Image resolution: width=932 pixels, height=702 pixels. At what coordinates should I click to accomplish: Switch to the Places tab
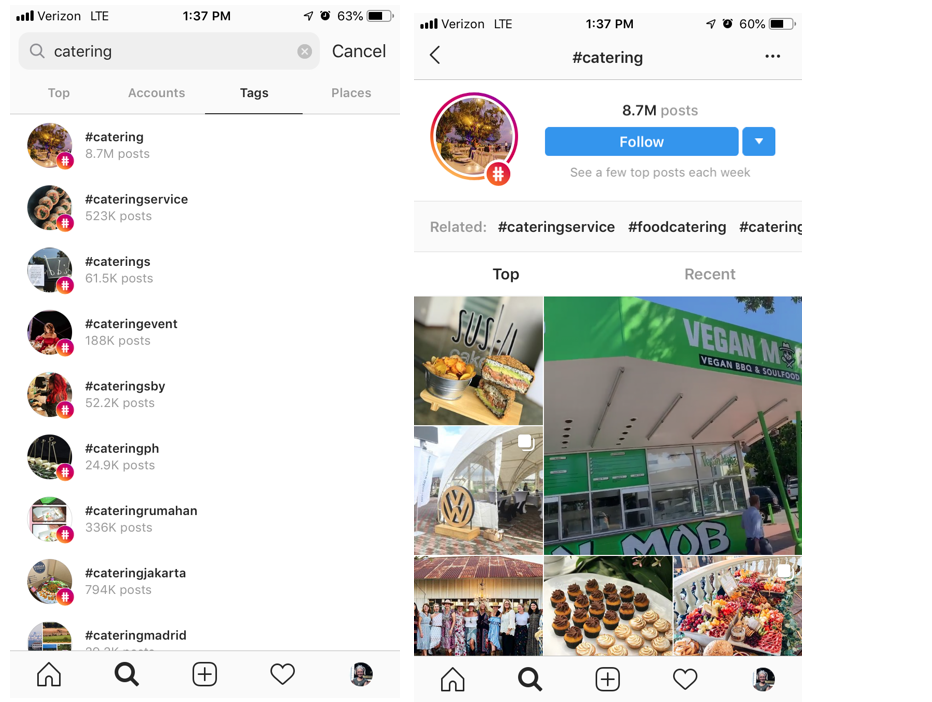351,93
